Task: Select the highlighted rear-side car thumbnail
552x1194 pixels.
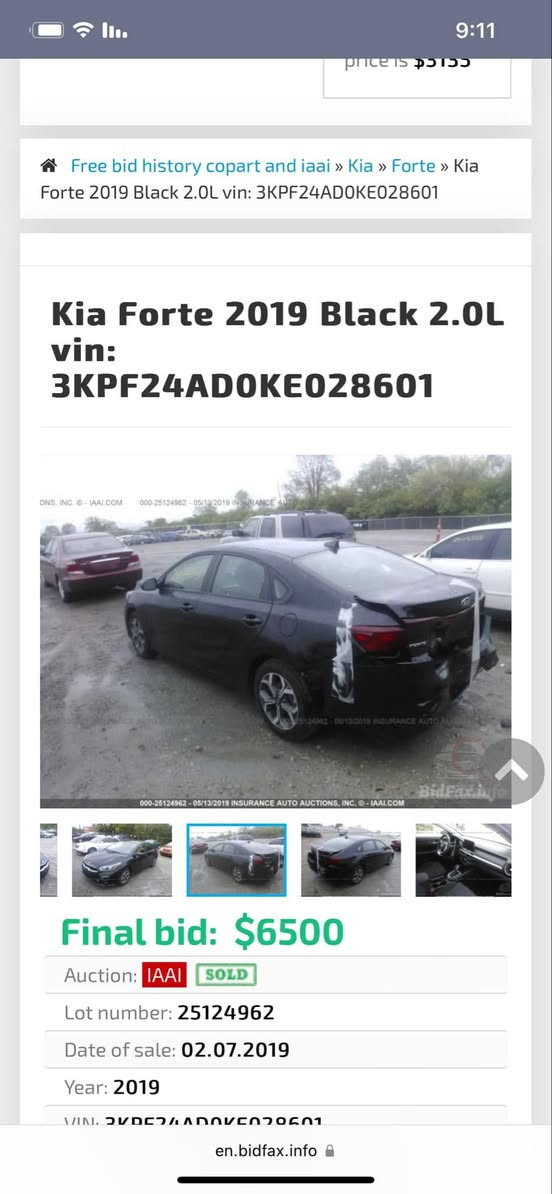Action: pos(237,860)
